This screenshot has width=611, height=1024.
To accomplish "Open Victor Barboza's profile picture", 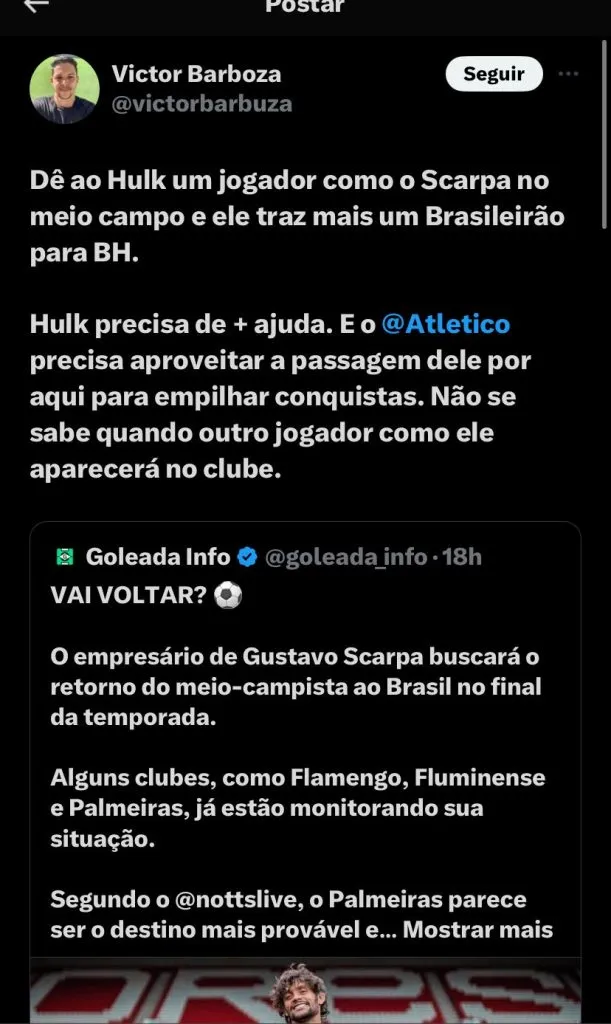I will coord(65,89).
